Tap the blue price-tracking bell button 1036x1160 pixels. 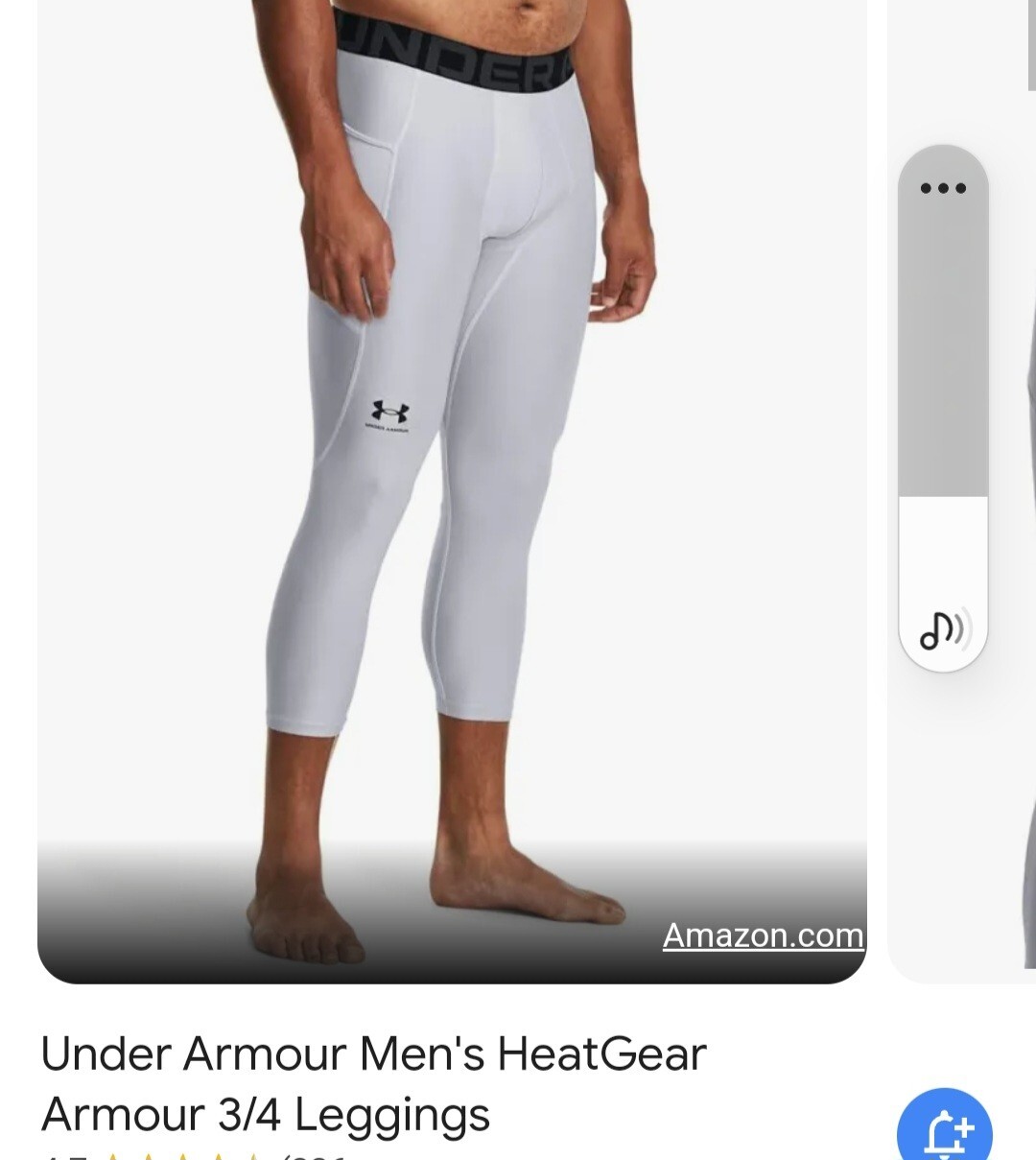(945, 1132)
